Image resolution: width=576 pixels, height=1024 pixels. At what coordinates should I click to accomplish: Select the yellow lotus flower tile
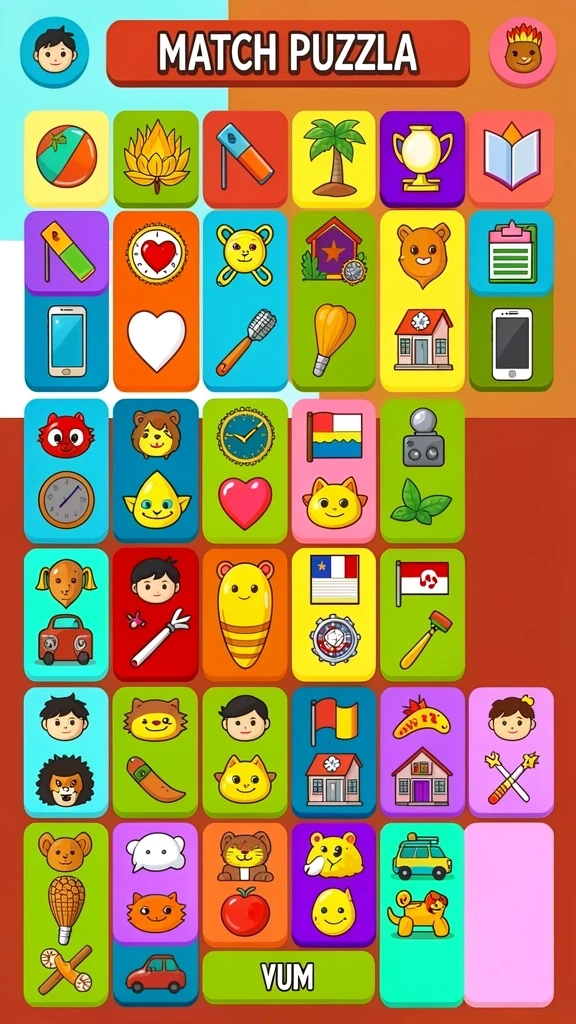click(156, 159)
